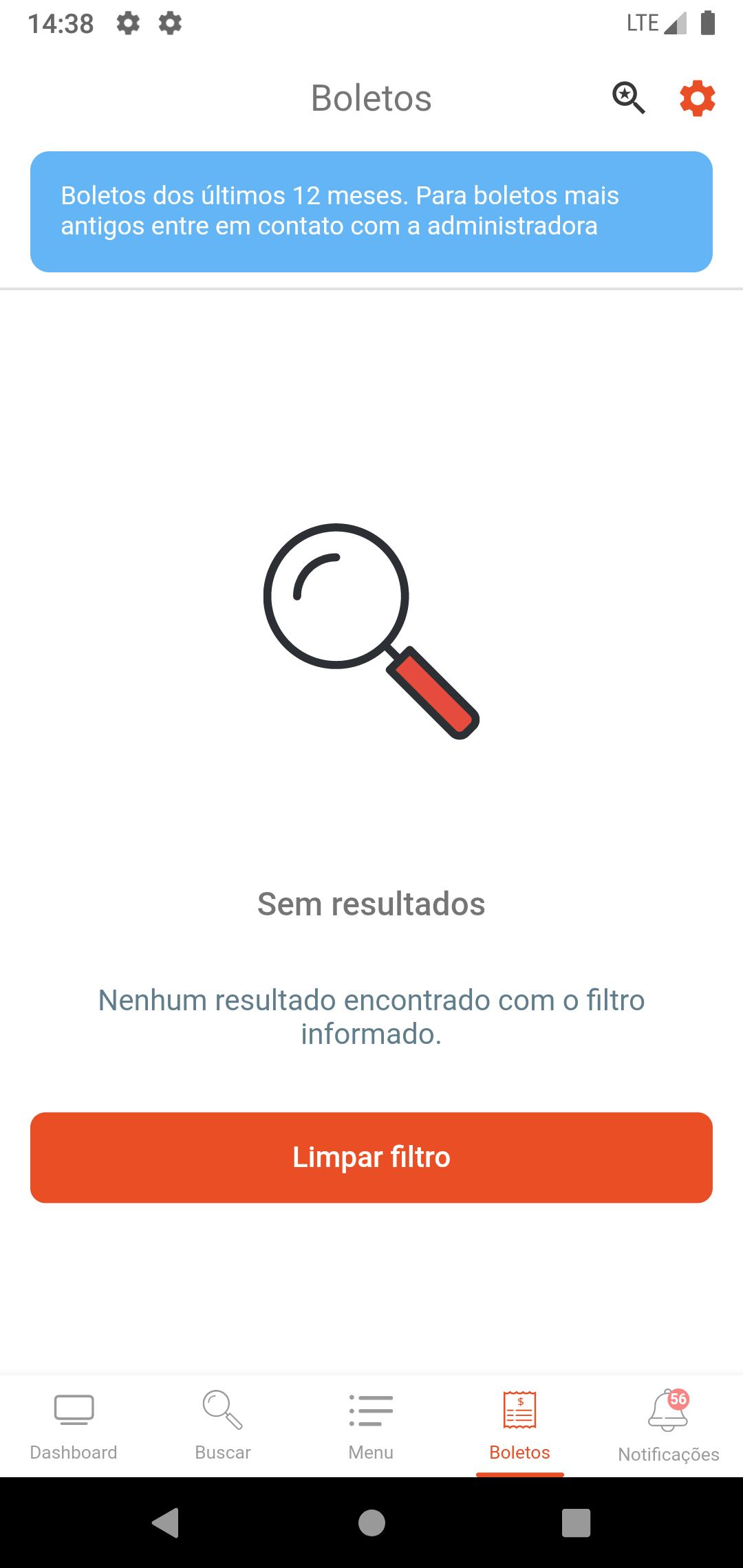The image size is (743, 1568).
Task: Open the orange settings gear
Action: pyautogui.click(x=698, y=98)
